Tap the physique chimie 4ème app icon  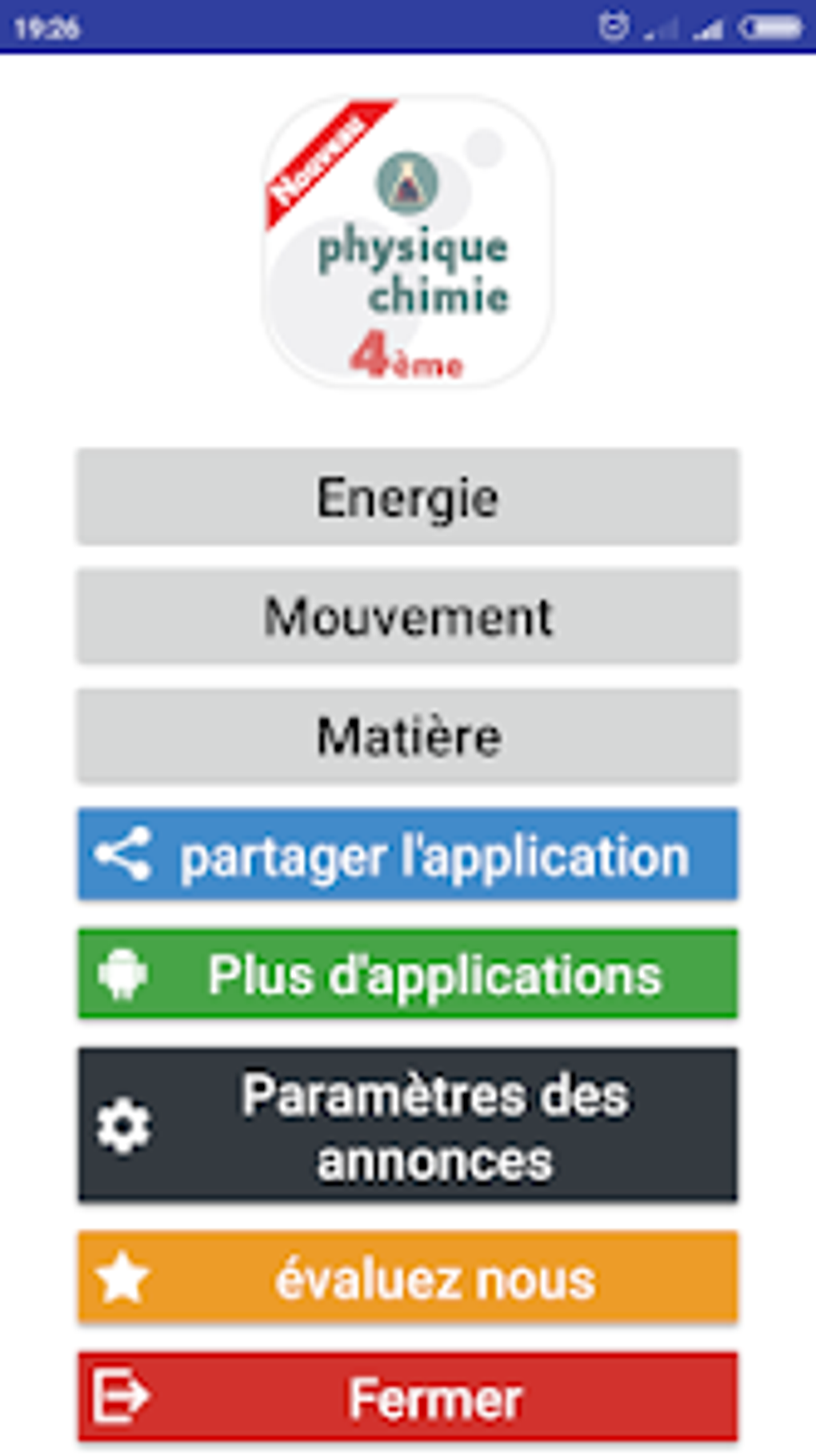pyautogui.click(x=406, y=240)
